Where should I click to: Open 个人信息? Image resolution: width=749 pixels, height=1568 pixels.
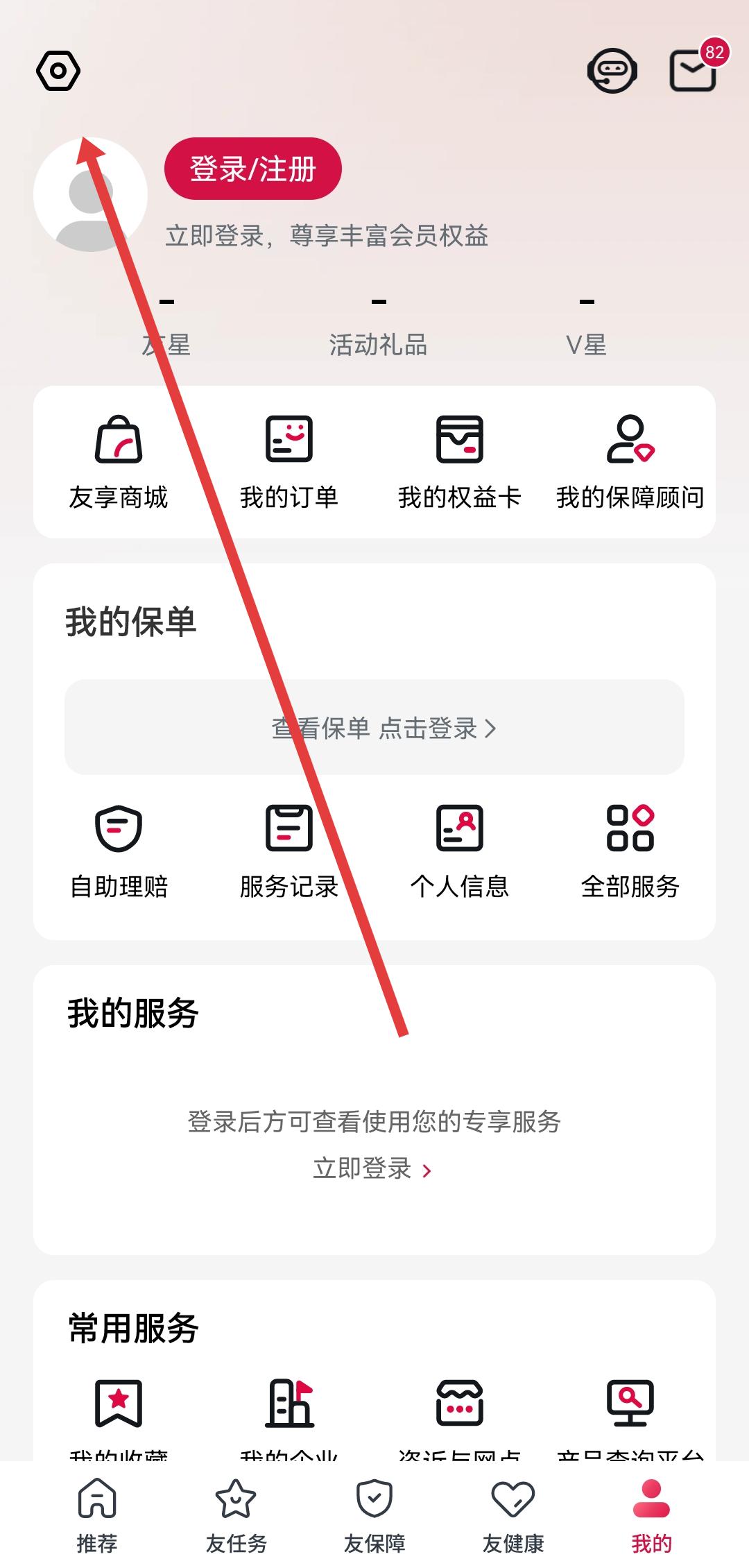459,851
